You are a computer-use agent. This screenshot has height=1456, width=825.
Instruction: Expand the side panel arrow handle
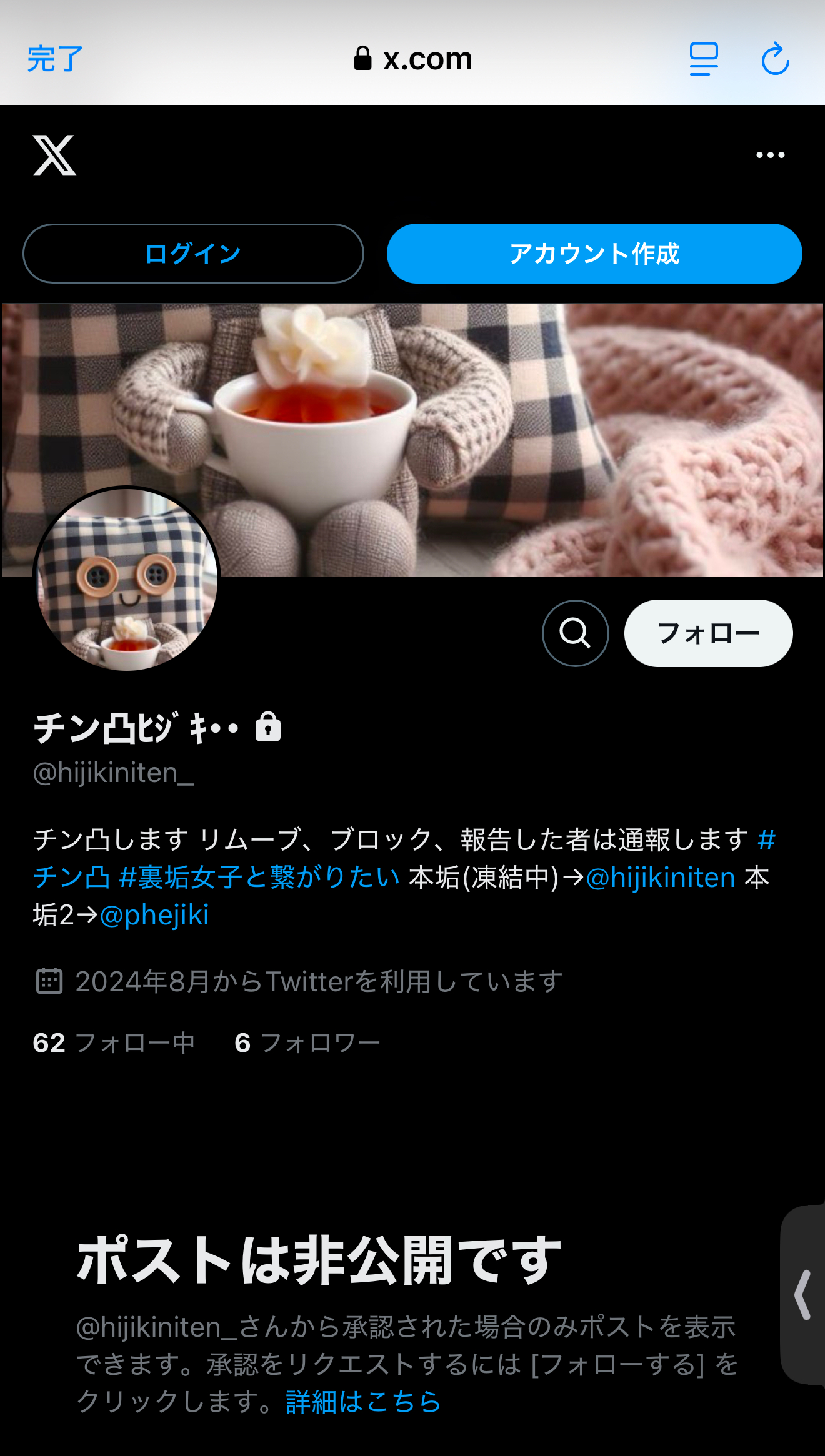tap(802, 1295)
